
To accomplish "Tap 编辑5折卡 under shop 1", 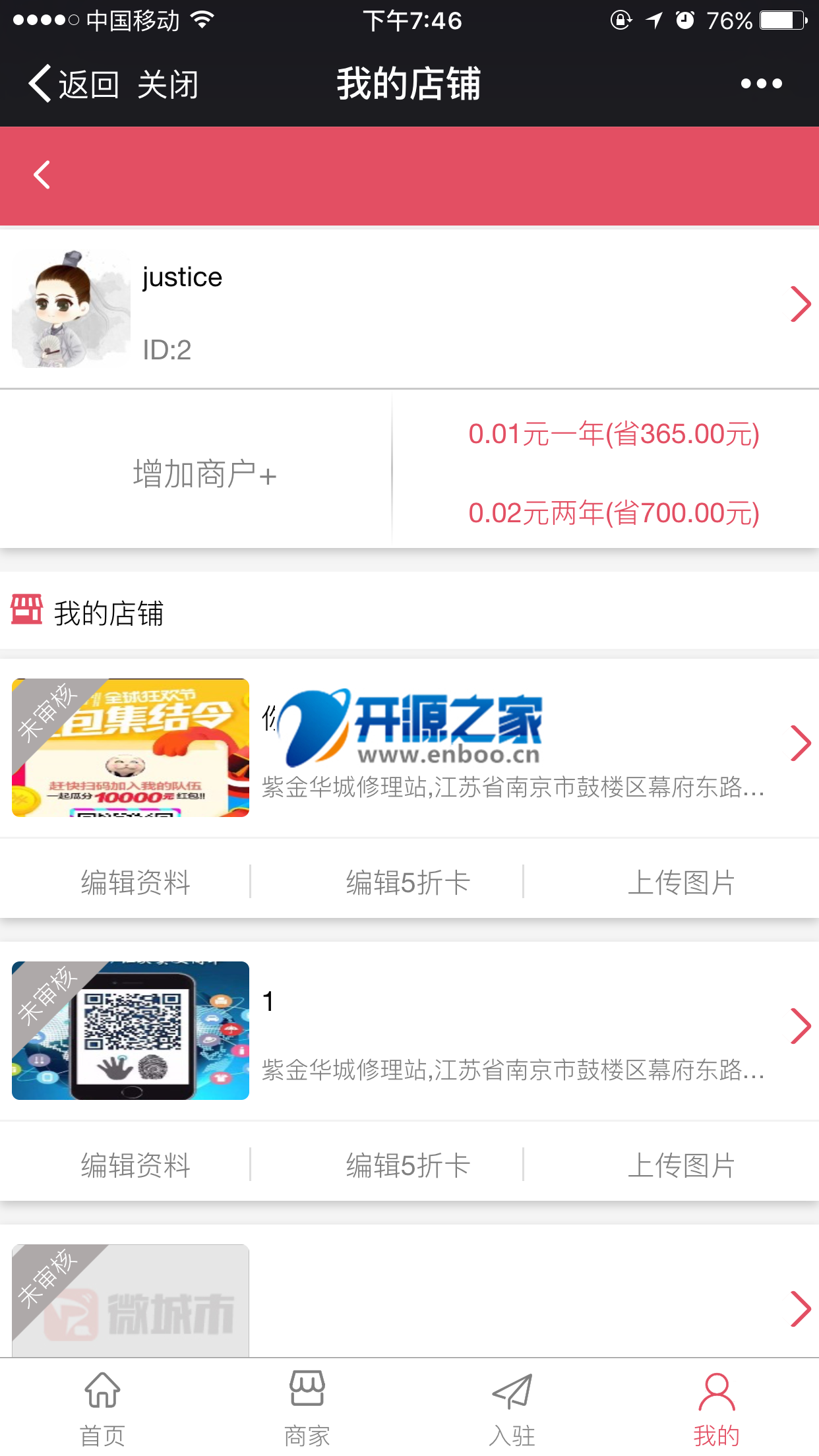I will 408,1165.
